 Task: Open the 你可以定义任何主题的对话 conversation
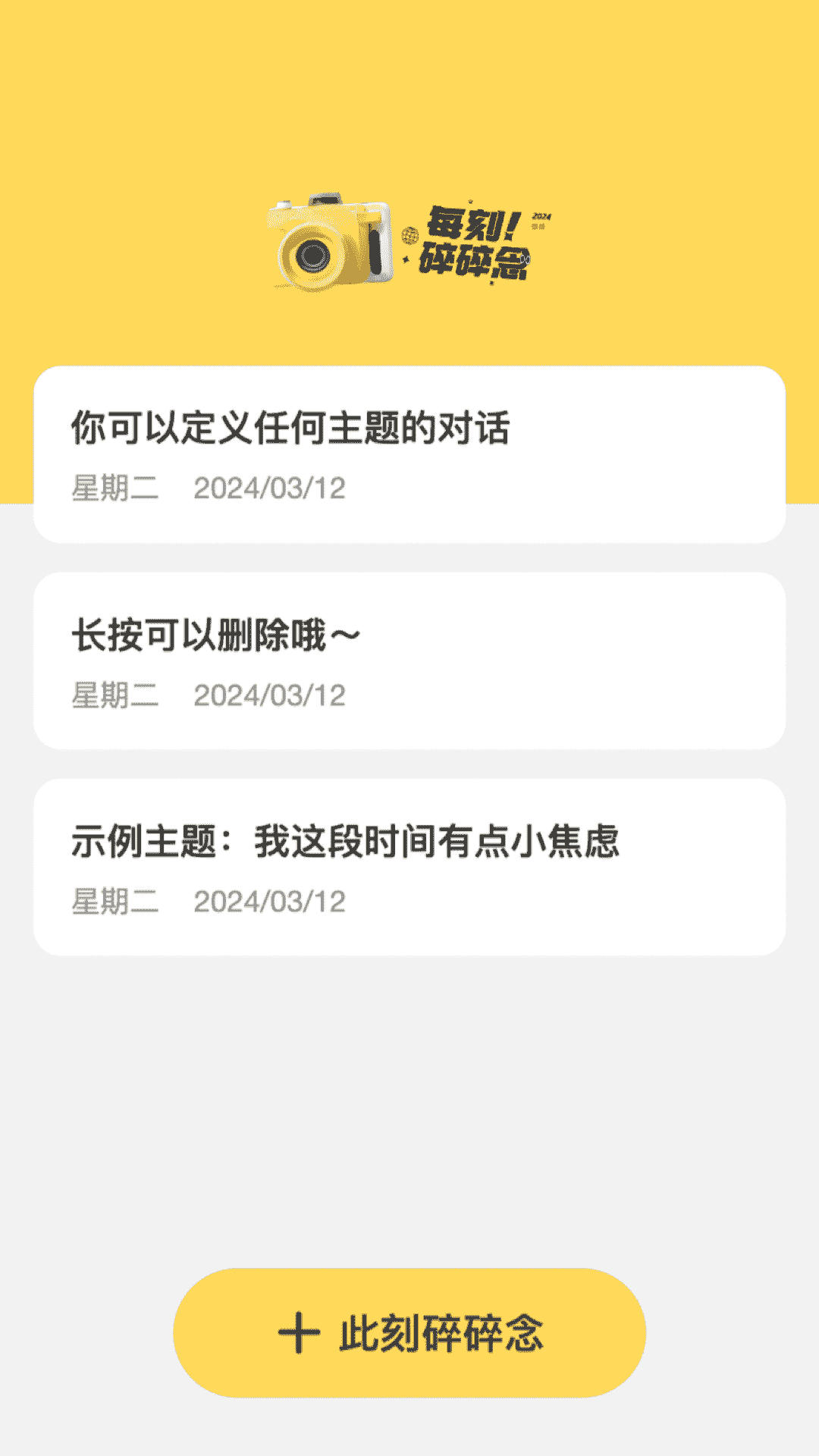[409, 451]
